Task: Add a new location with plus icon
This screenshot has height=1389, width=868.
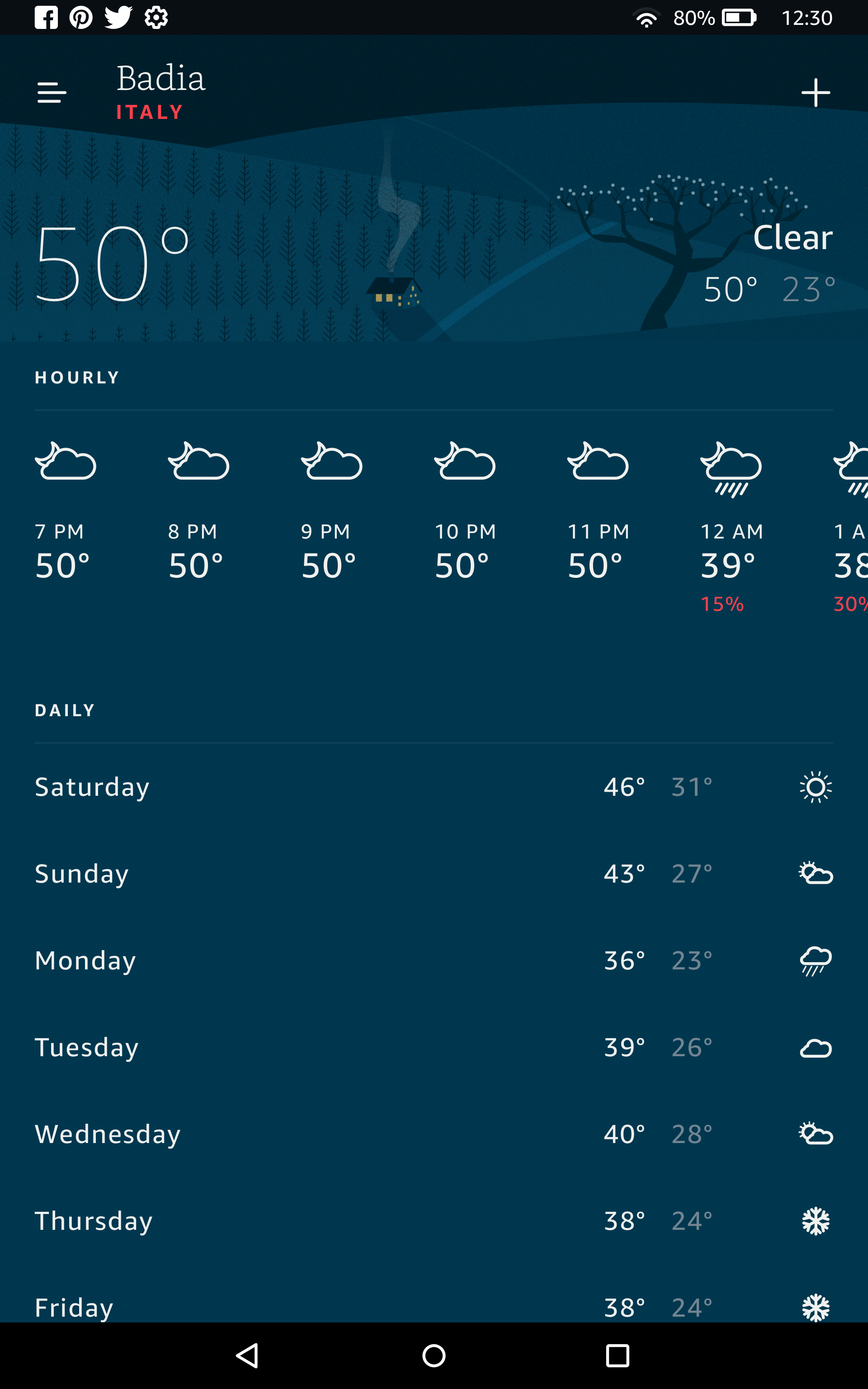Action: coord(815,92)
